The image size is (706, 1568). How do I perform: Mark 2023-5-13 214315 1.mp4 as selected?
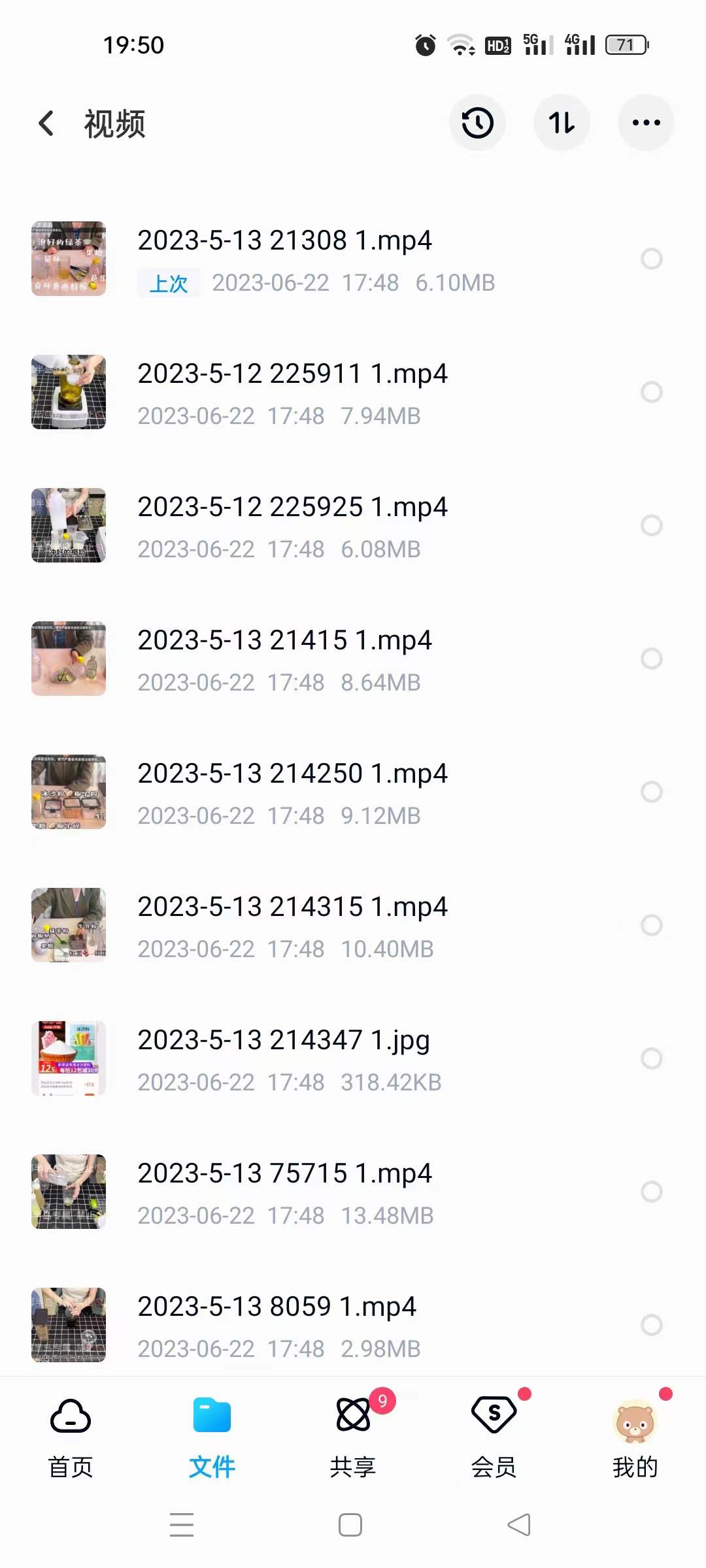pos(651,925)
